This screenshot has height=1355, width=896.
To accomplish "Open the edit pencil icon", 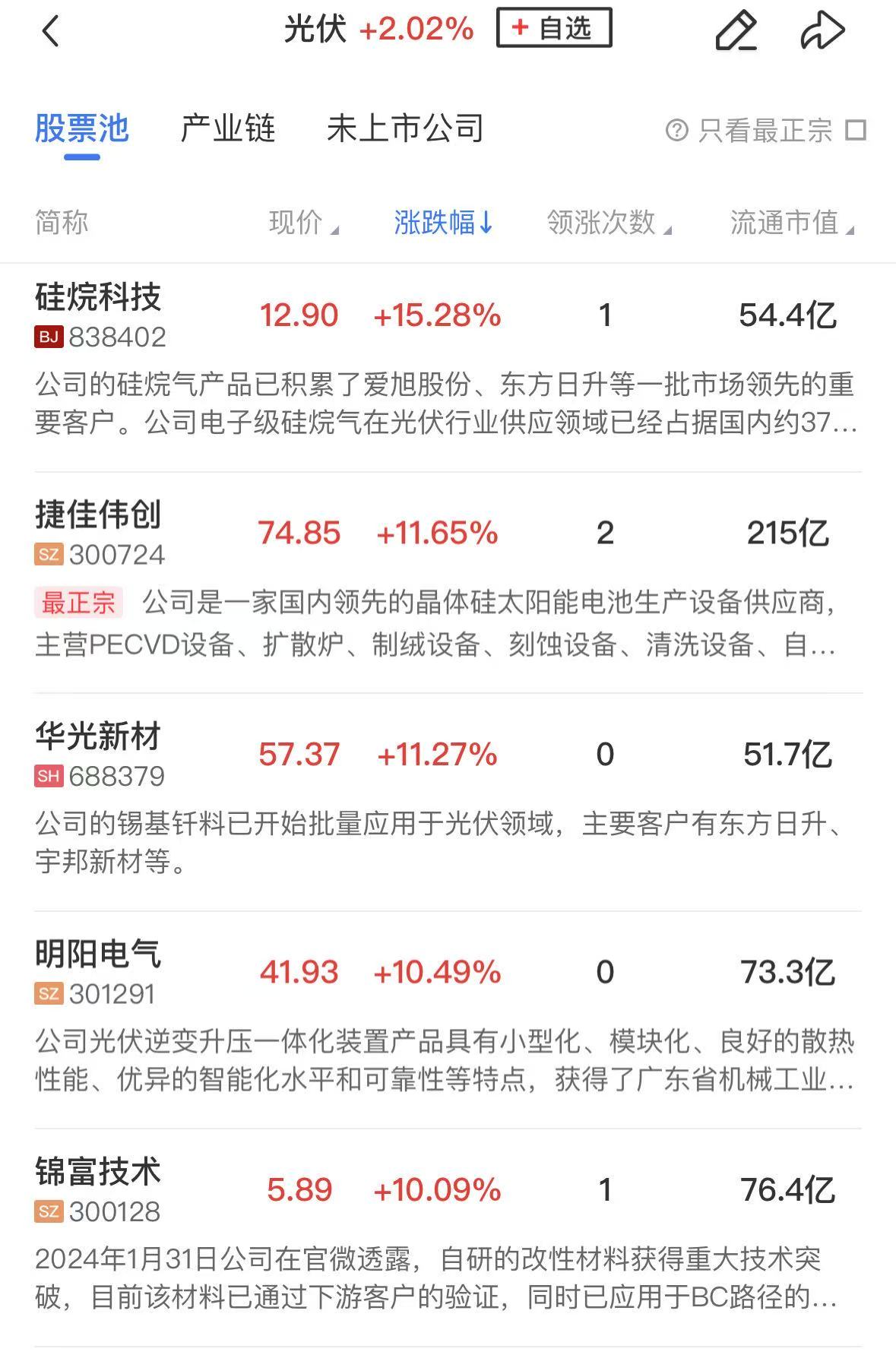I will (736, 31).
